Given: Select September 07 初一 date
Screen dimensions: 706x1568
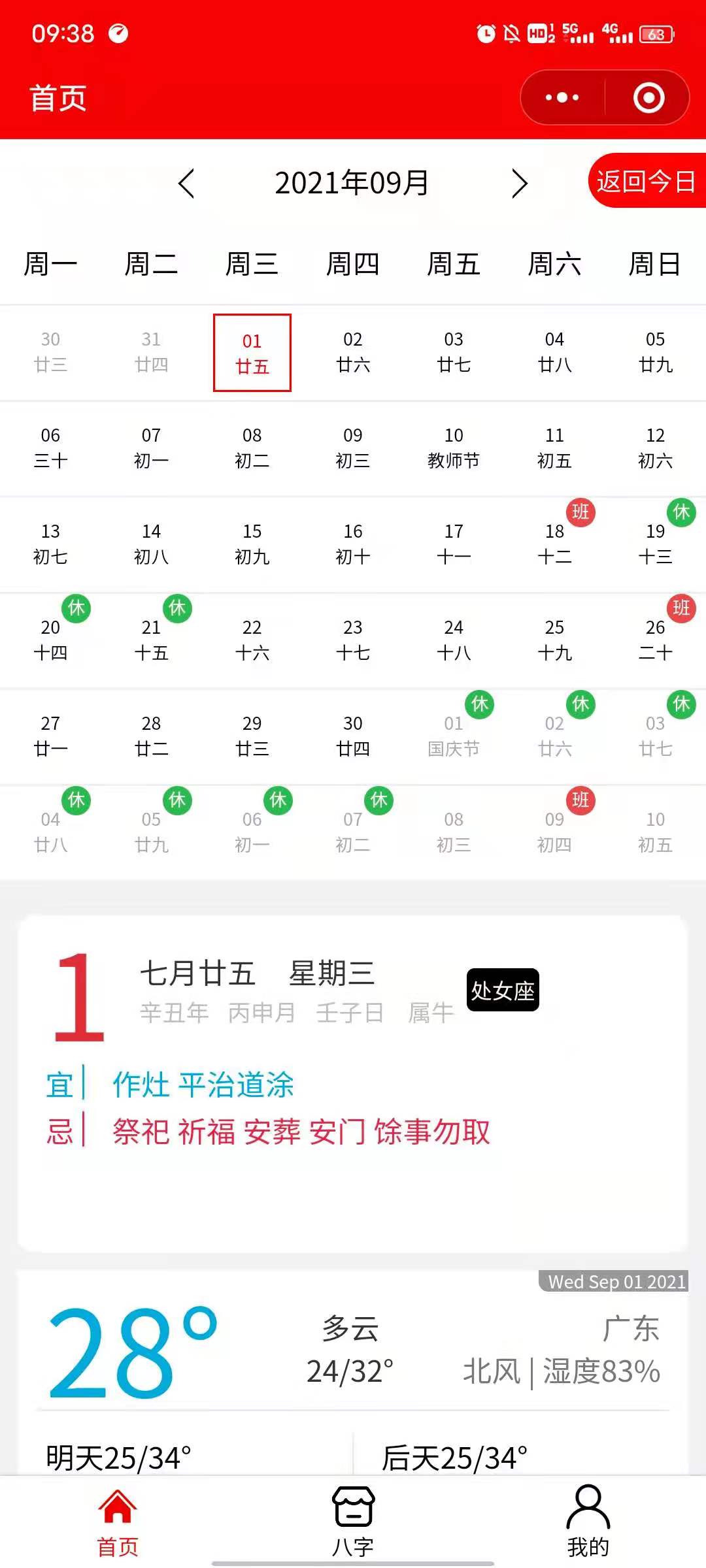Looking at the screenshot, I should point(152,448).
